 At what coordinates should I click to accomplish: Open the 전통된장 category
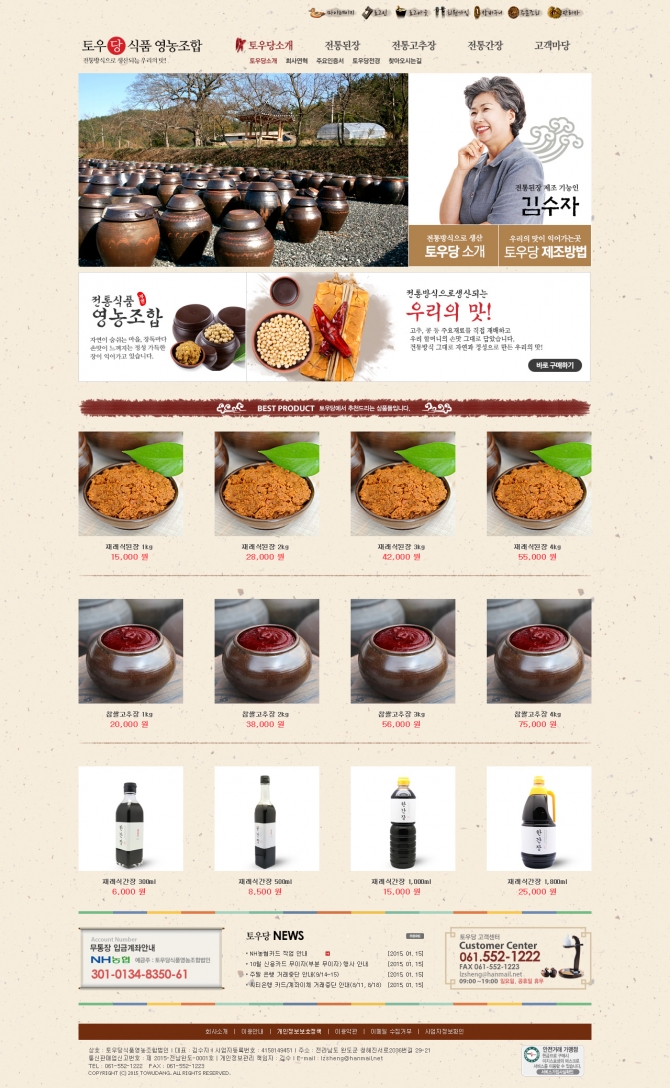pos(342,46)
